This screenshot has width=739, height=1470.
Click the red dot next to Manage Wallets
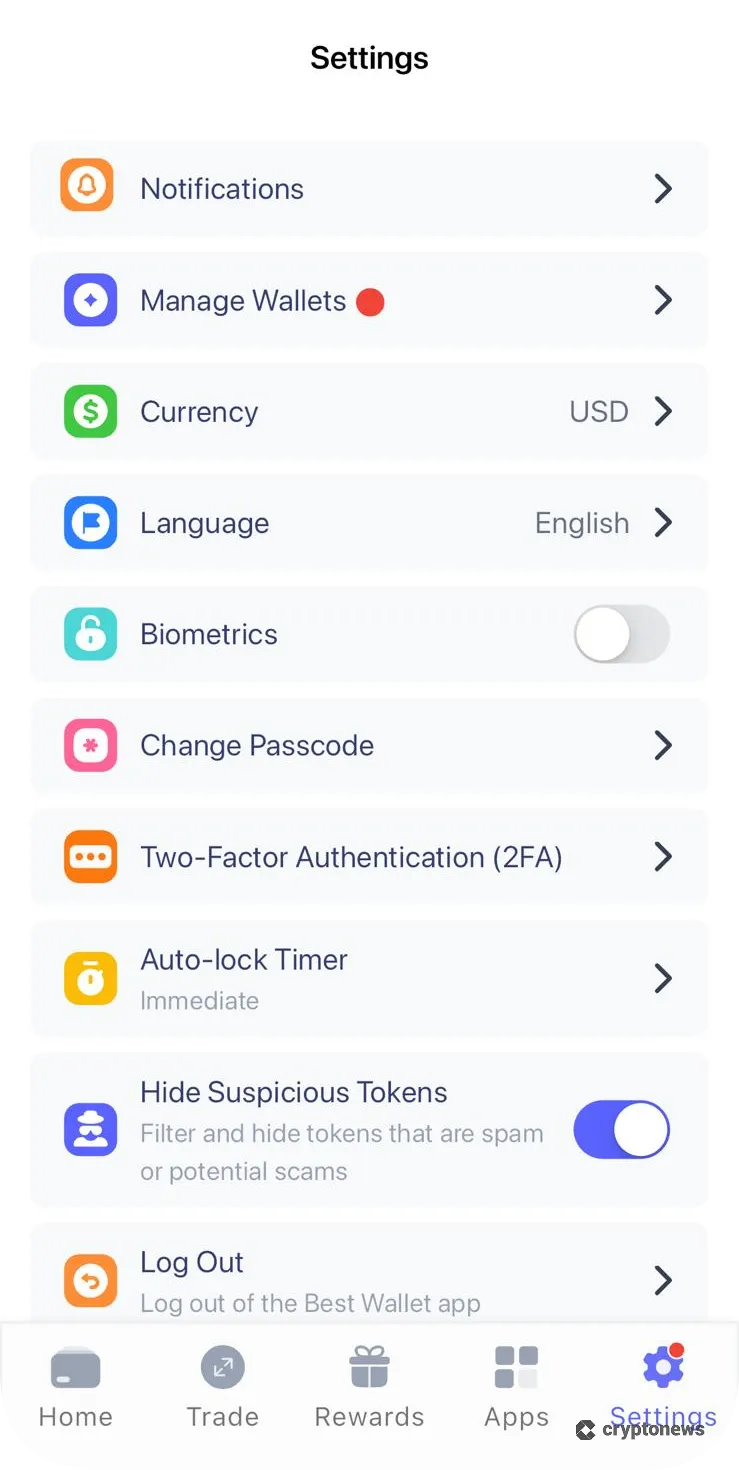pos(371,301)
